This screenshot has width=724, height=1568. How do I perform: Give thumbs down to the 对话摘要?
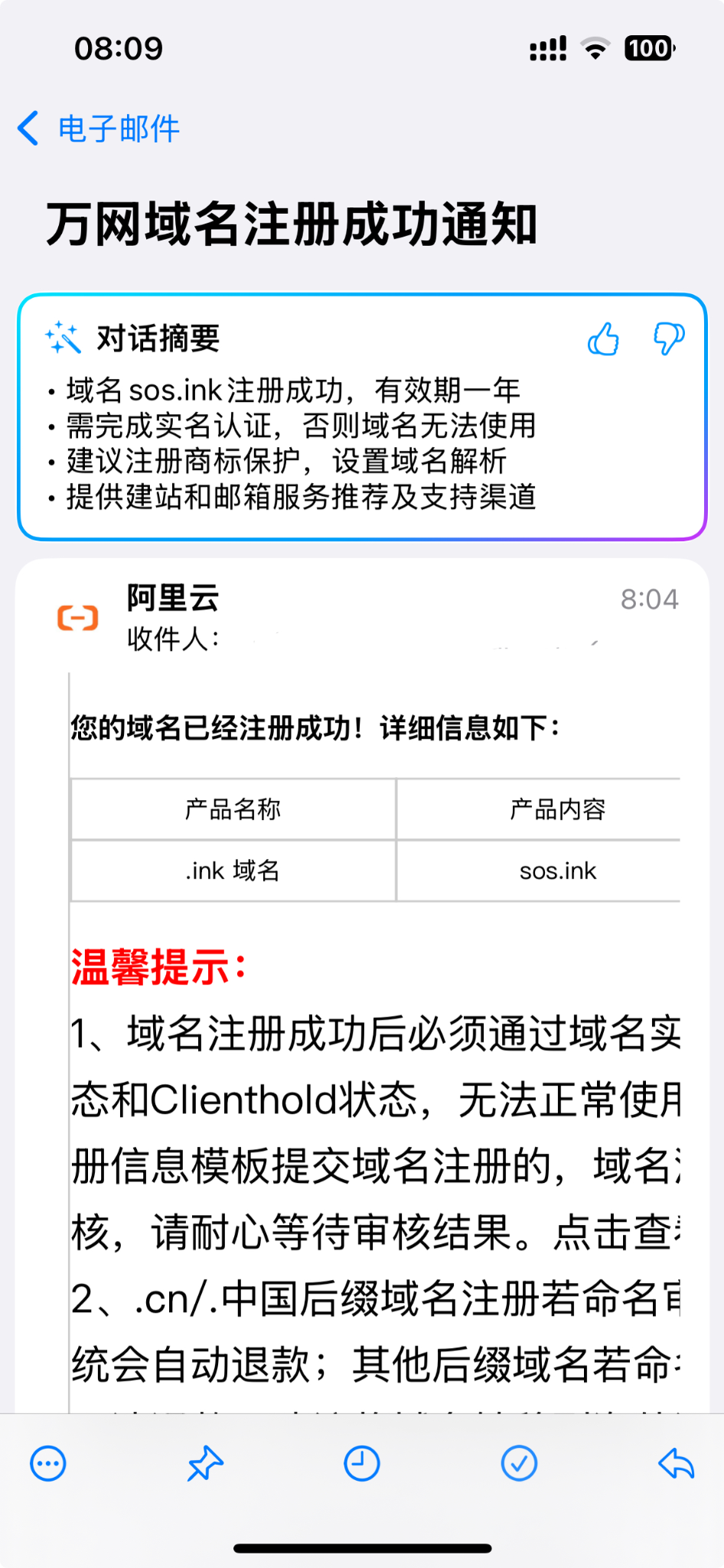click(x=668, y=339)
